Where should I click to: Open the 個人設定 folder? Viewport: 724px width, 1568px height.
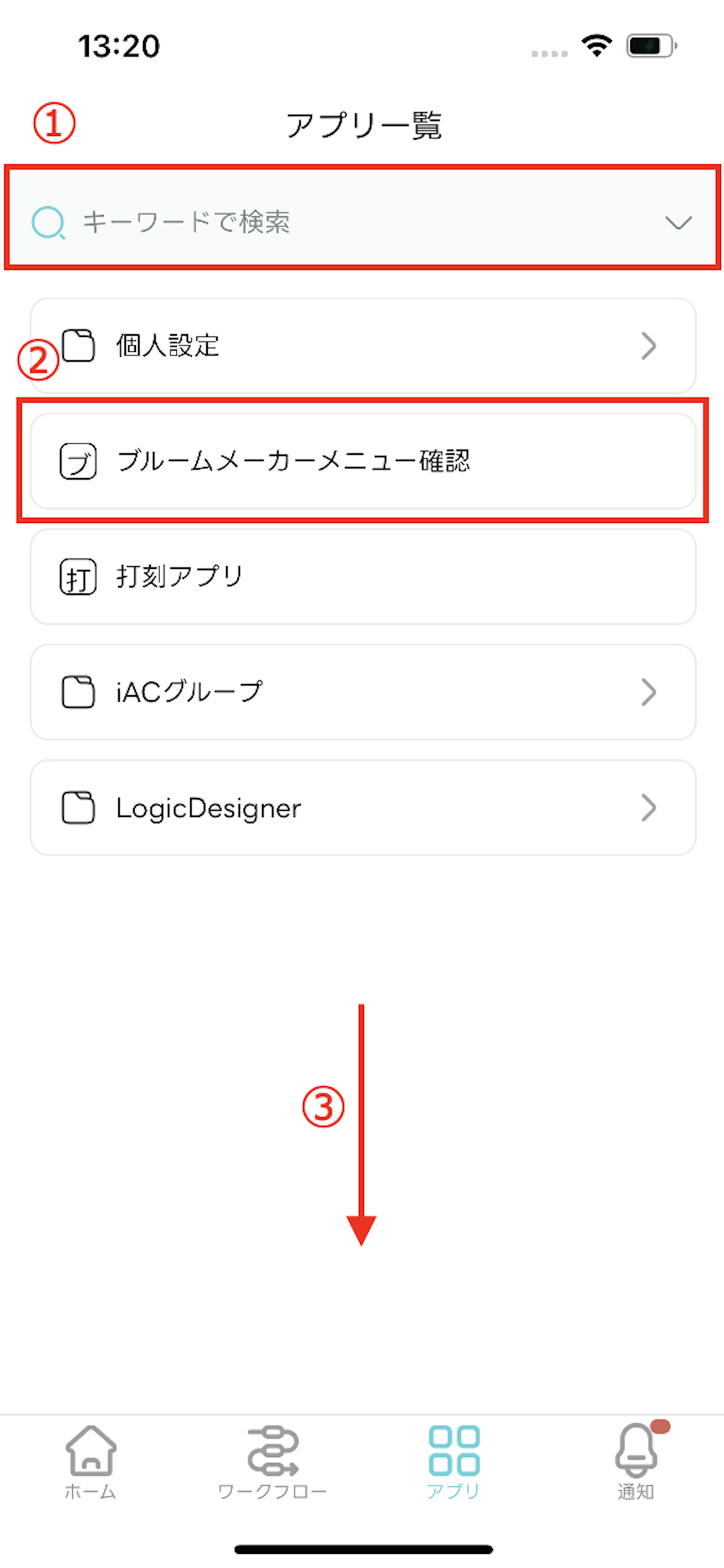point(363,345)
